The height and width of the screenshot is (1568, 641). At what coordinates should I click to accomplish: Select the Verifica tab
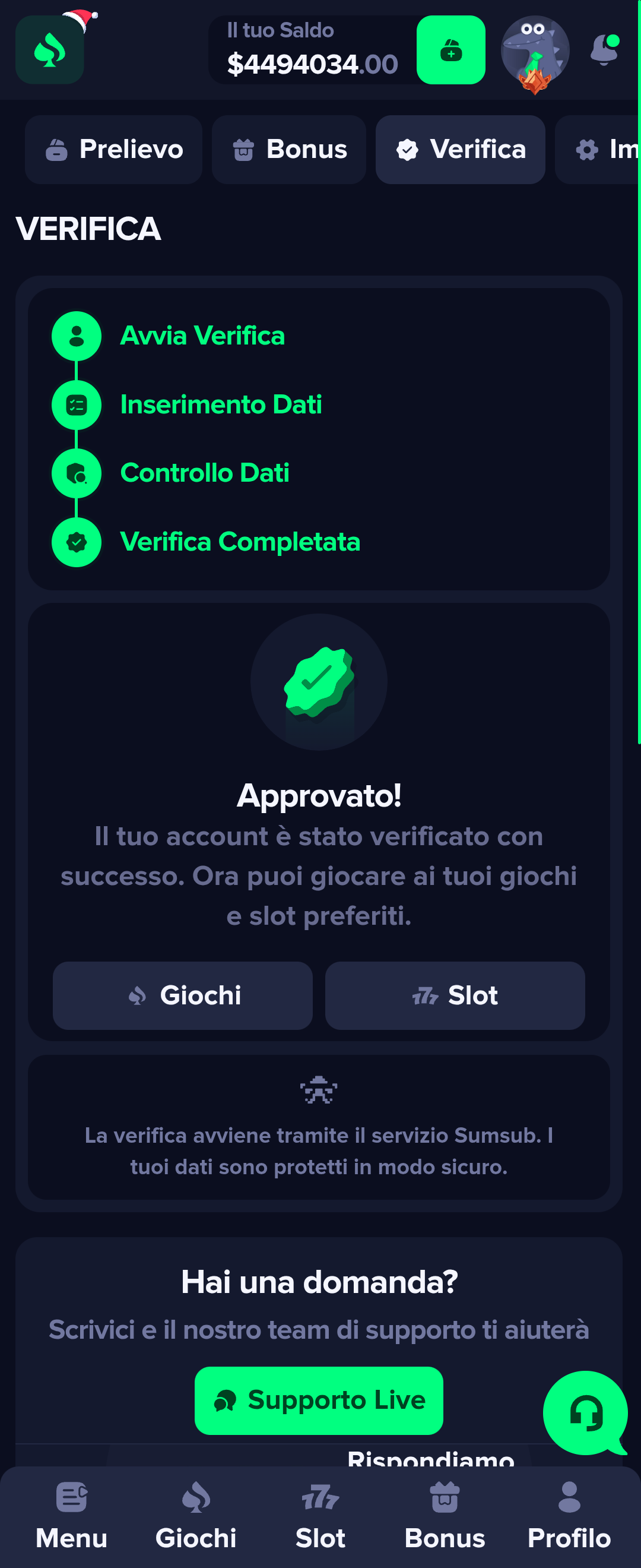tap(461, 150)
